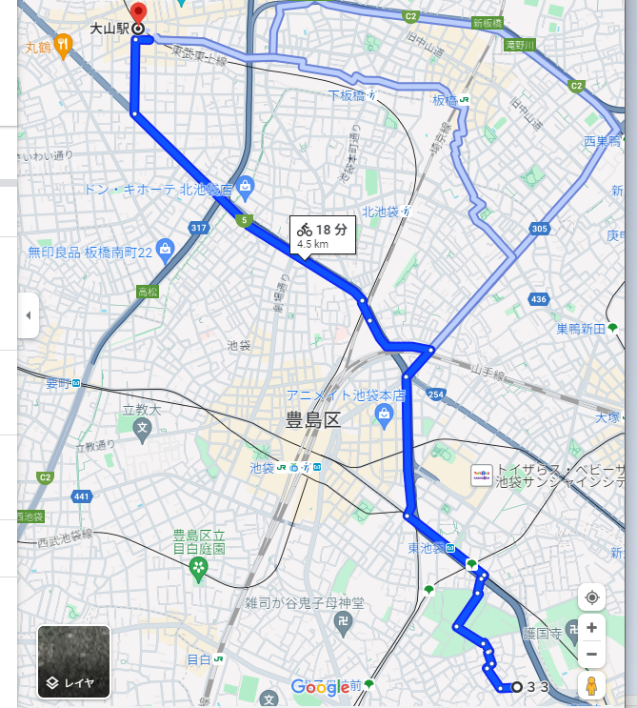637x708 pixels.
Task: Open 豊島区立目白庭園 park marker
Action: click(198, 569)
